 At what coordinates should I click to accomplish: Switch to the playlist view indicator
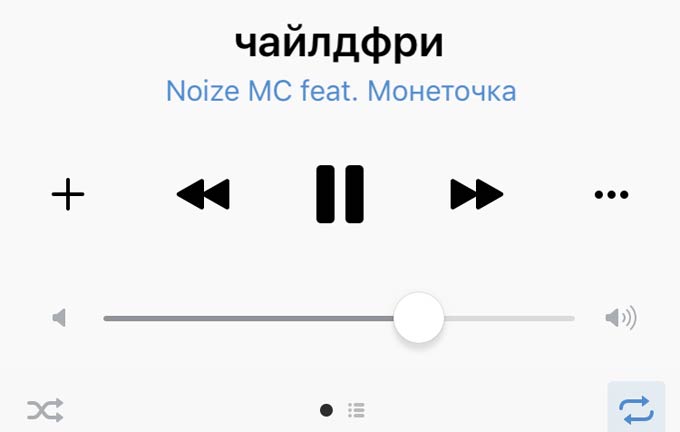tap(356, 410)
